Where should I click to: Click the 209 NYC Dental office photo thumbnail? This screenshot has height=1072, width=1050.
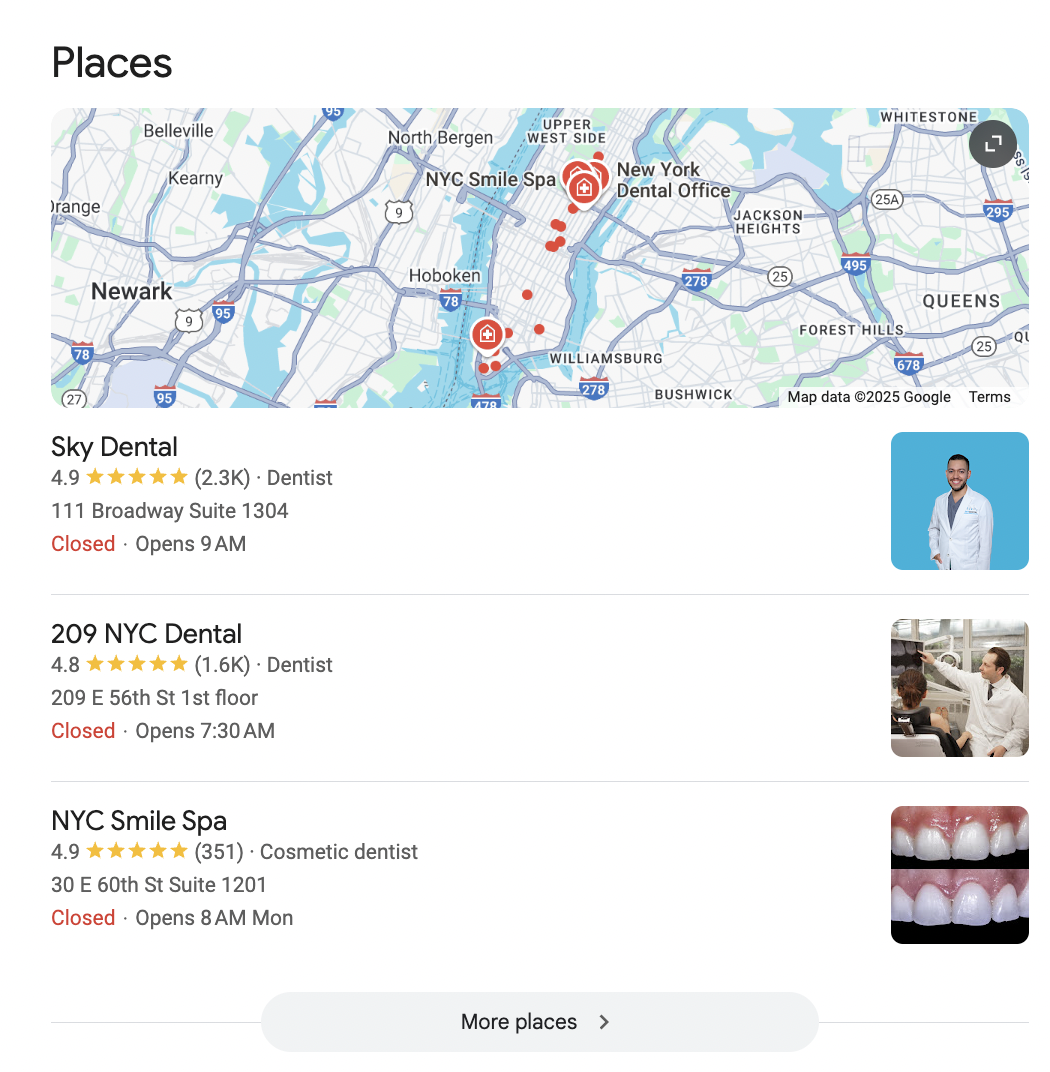pyautogui.click(x=959, y=687)
